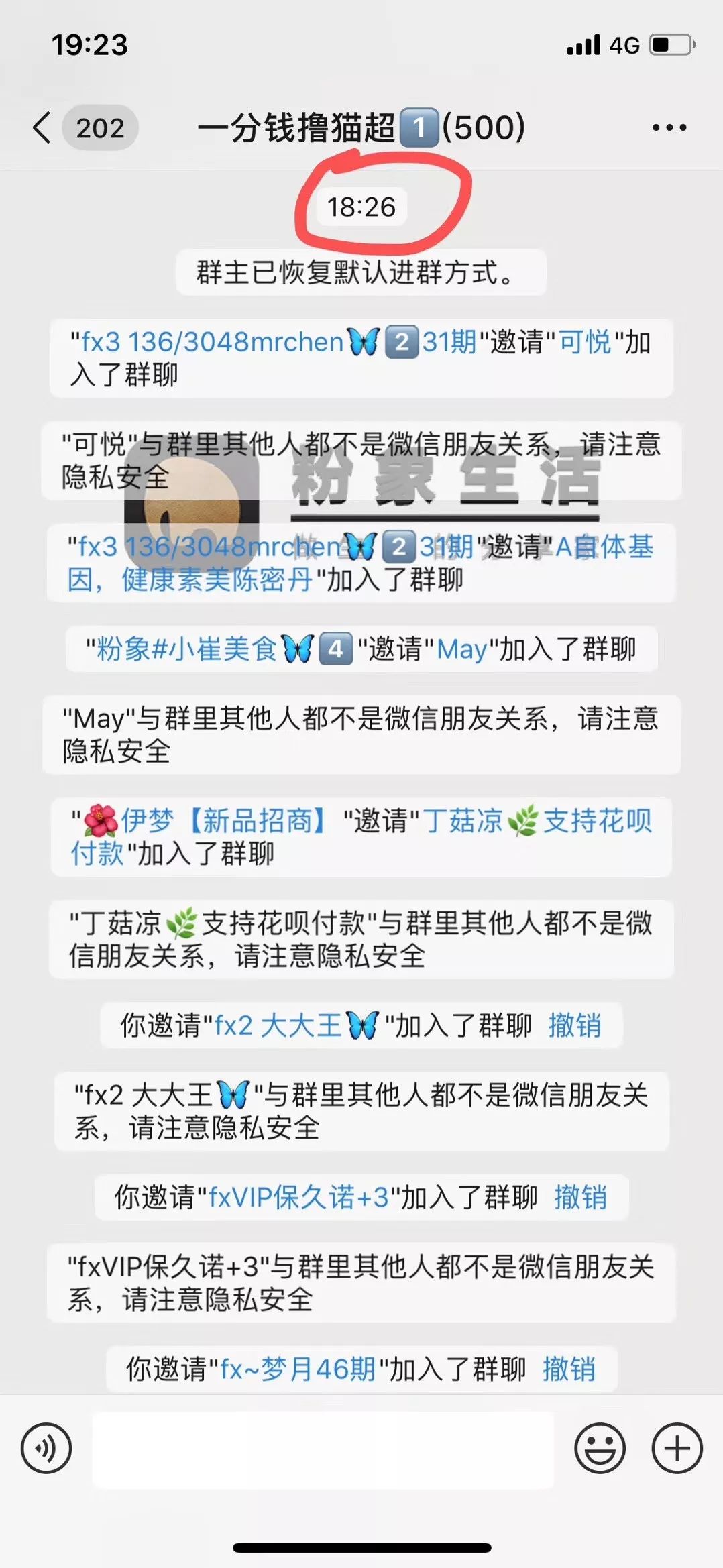The height and width of the screenshot is (1568, 723).
Task: Open profile of invited member May
Action: (x=461, y=649)
